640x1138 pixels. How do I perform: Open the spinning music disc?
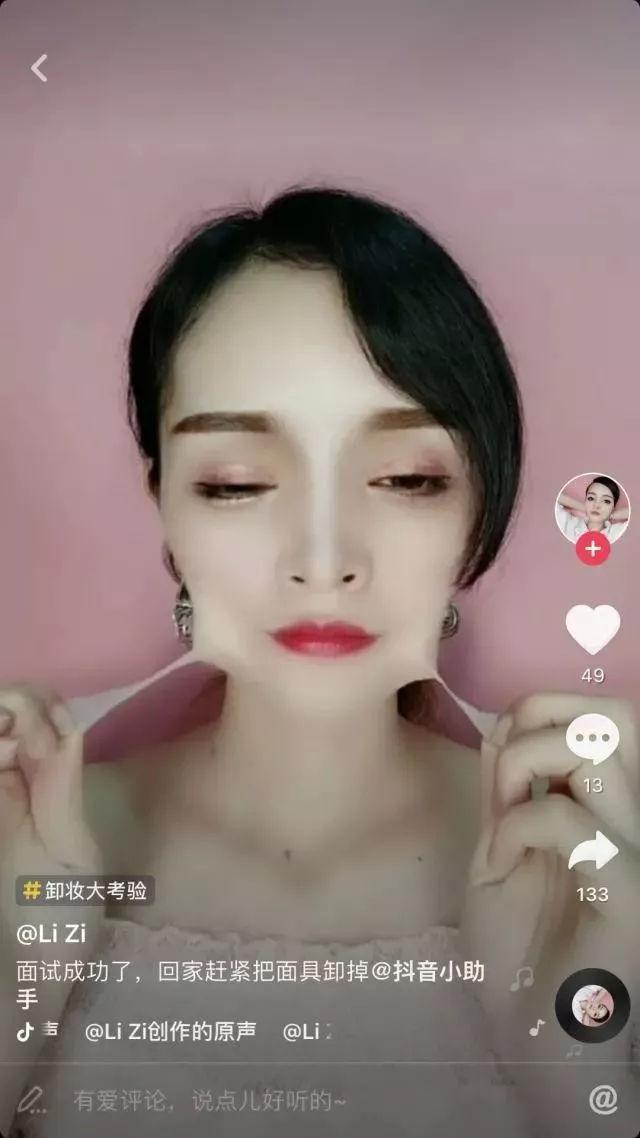(592, 1006)
